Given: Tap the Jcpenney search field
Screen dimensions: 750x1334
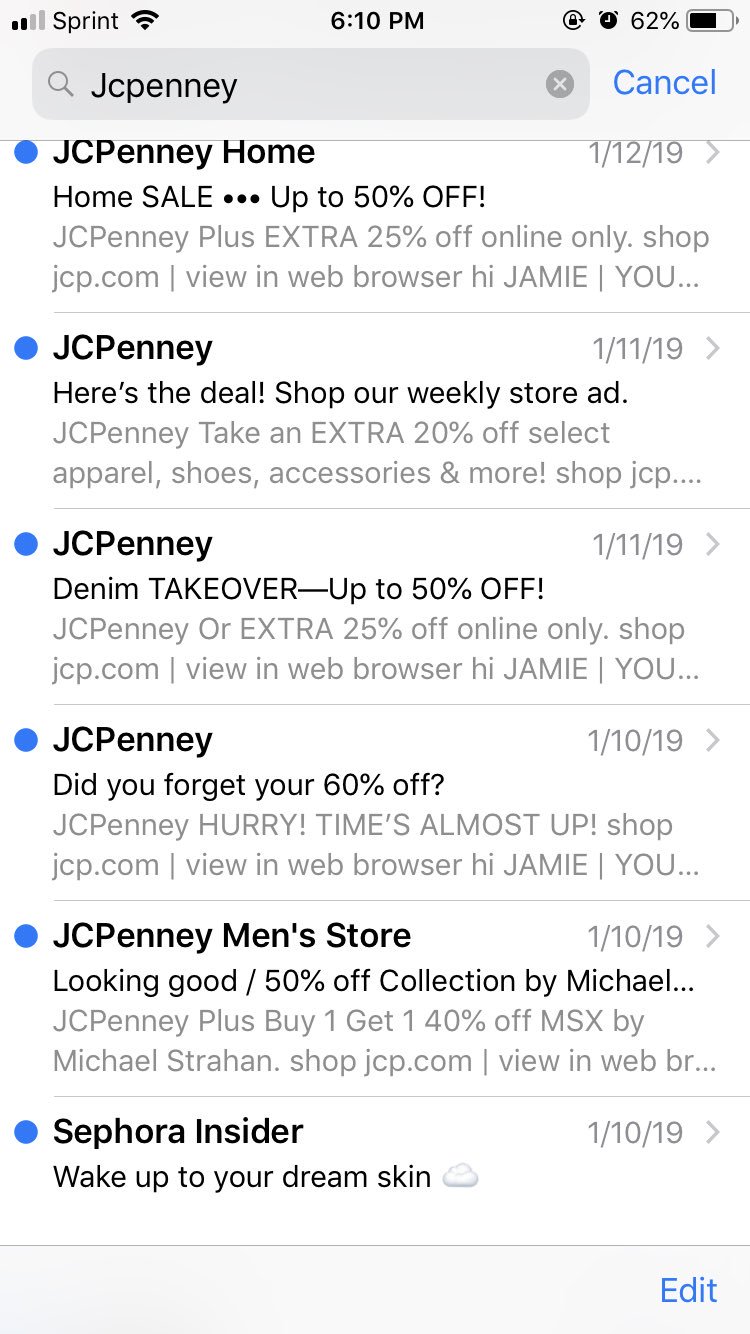Looking at the screenshot, I should point(311,84).
